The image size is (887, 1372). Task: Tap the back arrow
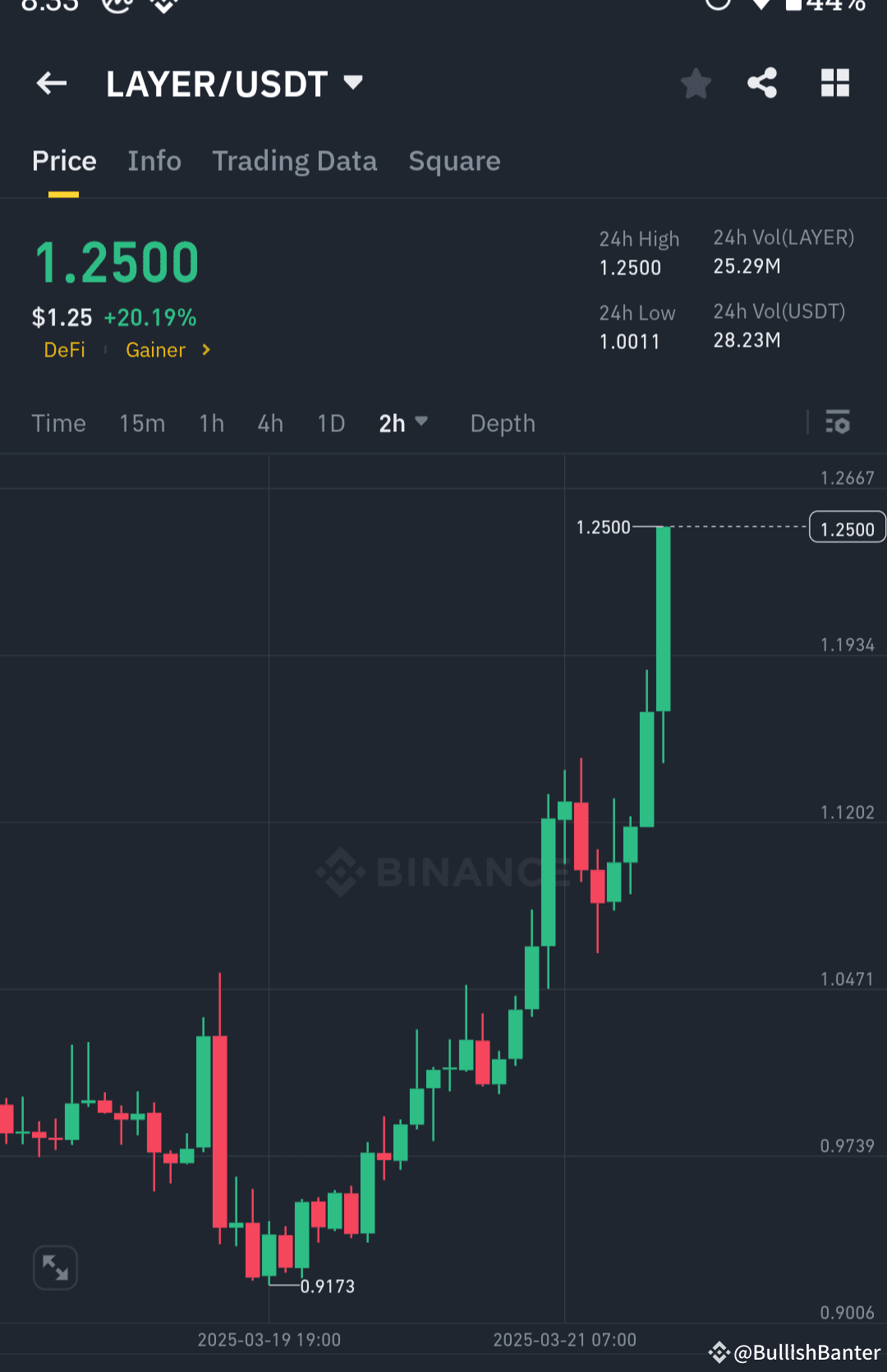point(51,83)
